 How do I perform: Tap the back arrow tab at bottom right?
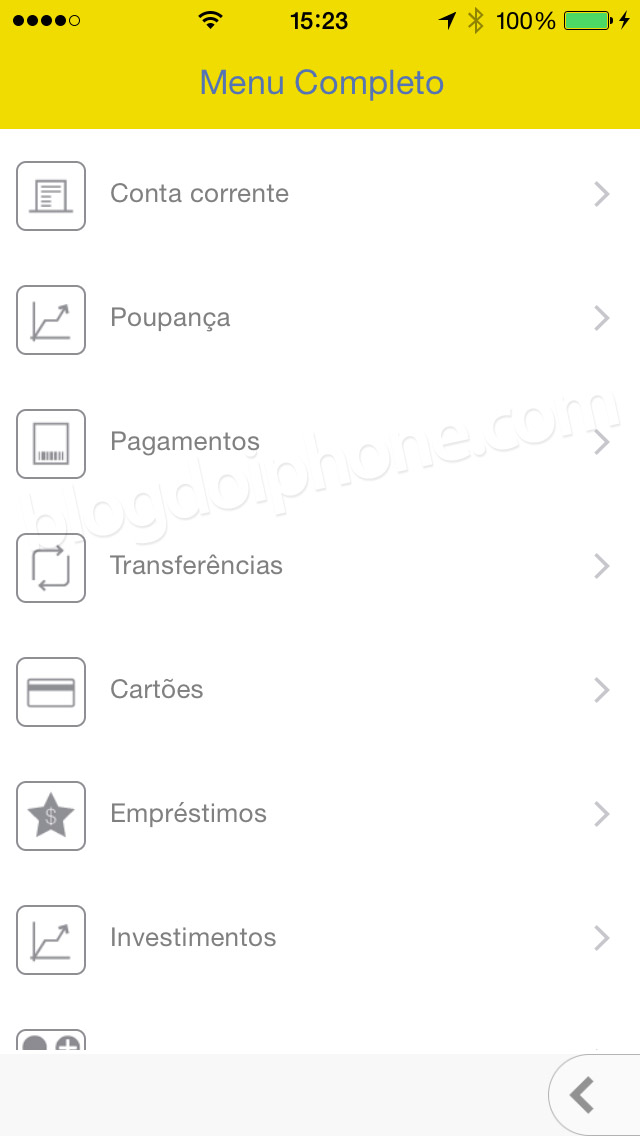(594, 1095)
